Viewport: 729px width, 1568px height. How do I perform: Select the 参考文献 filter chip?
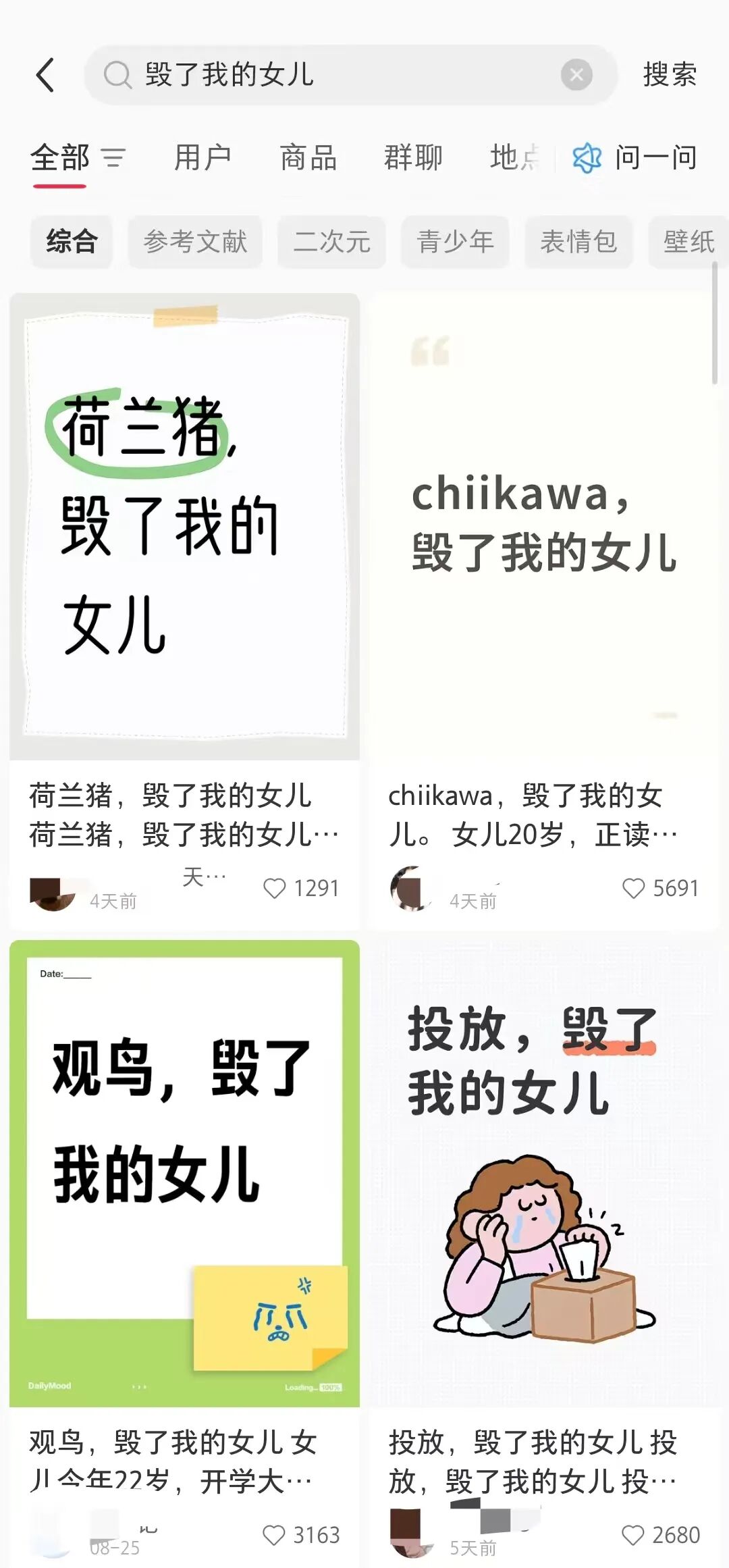pyautogui.click(x=195, y=242)
